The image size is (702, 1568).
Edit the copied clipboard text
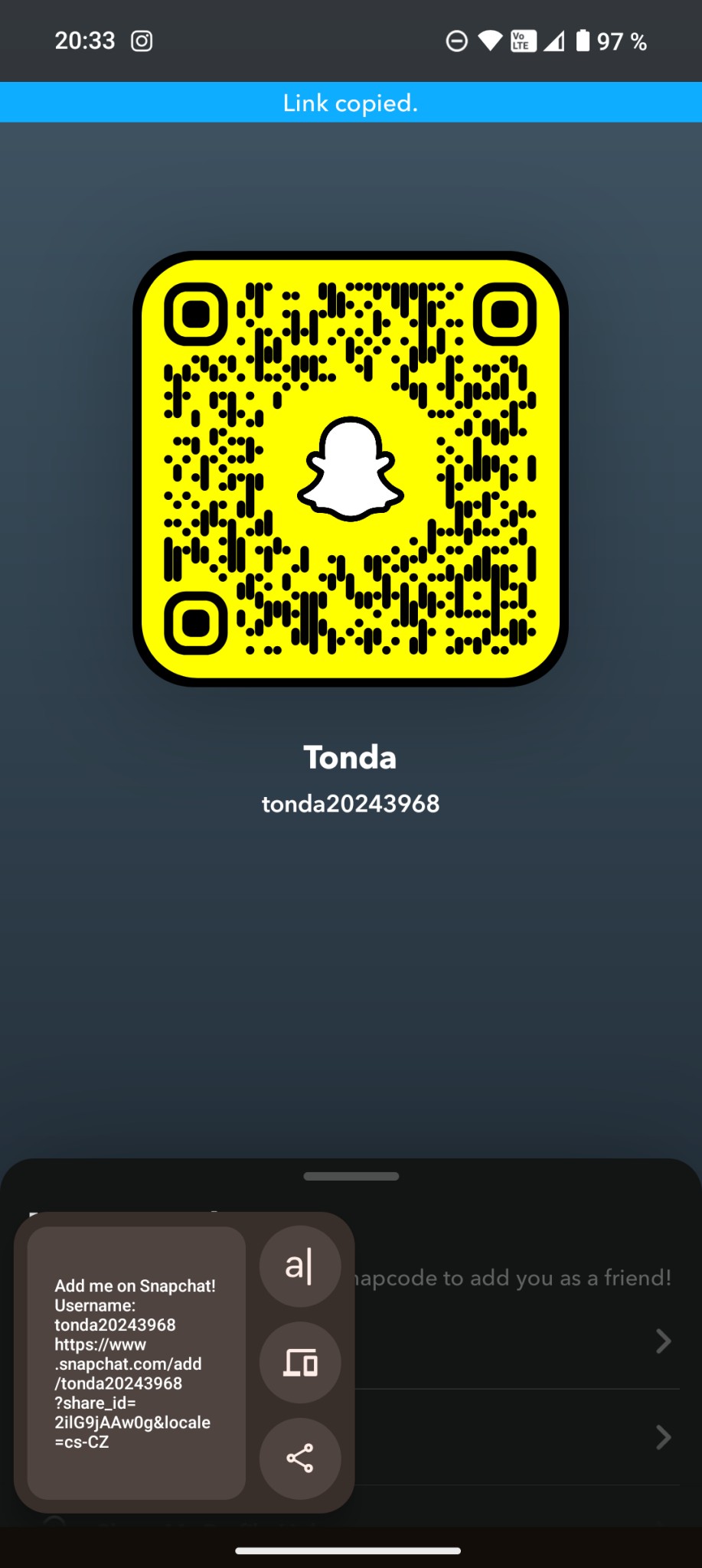[x=299, y=1266]
